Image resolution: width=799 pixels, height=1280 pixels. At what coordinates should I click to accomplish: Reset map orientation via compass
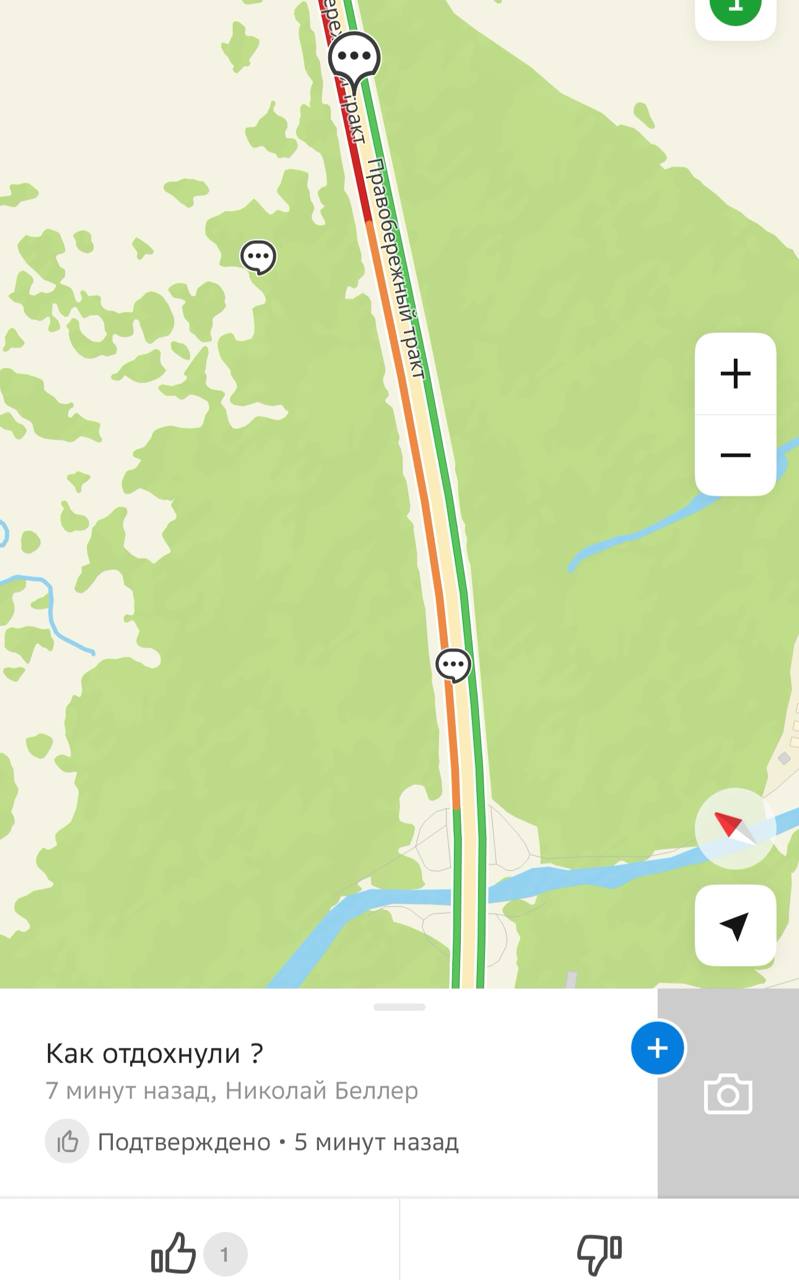pos(735,828)
